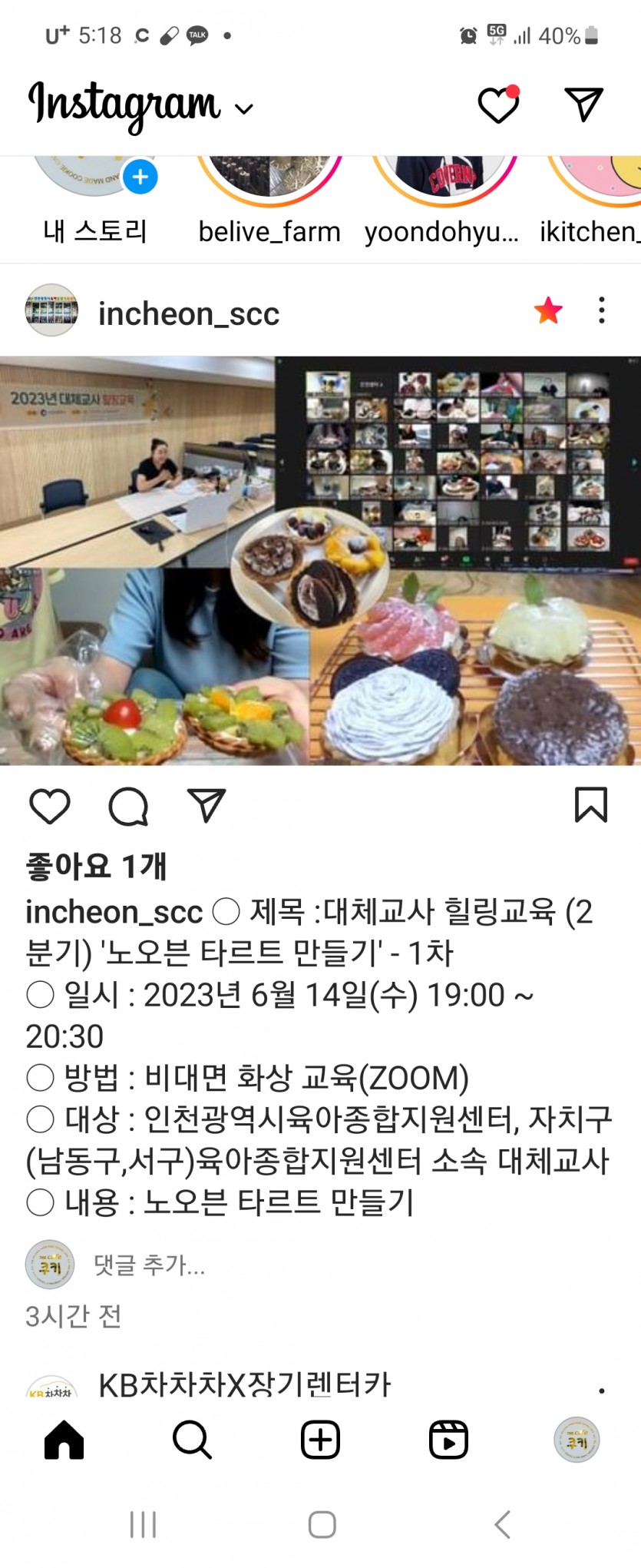Open the Instagram feed dropdown
The width and height of the screenshot is (641, 1568).
pos(243,109)
